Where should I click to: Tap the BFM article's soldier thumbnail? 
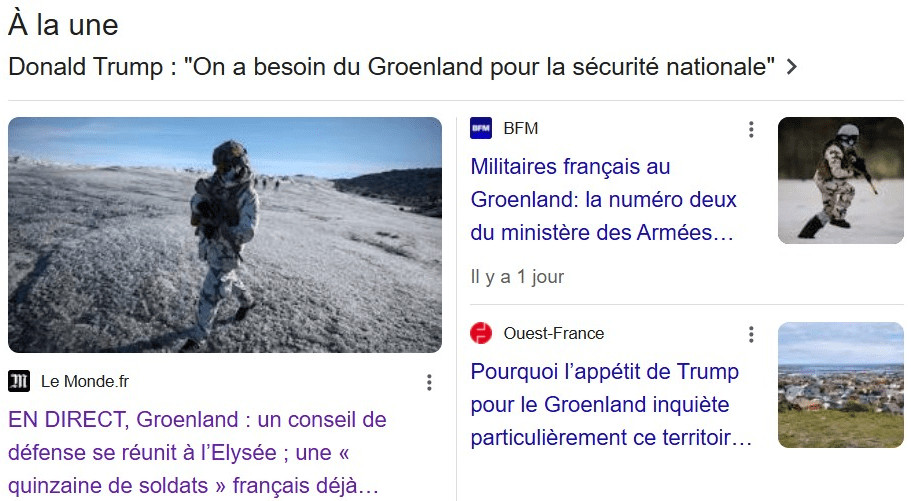click(x=840, y=181)
